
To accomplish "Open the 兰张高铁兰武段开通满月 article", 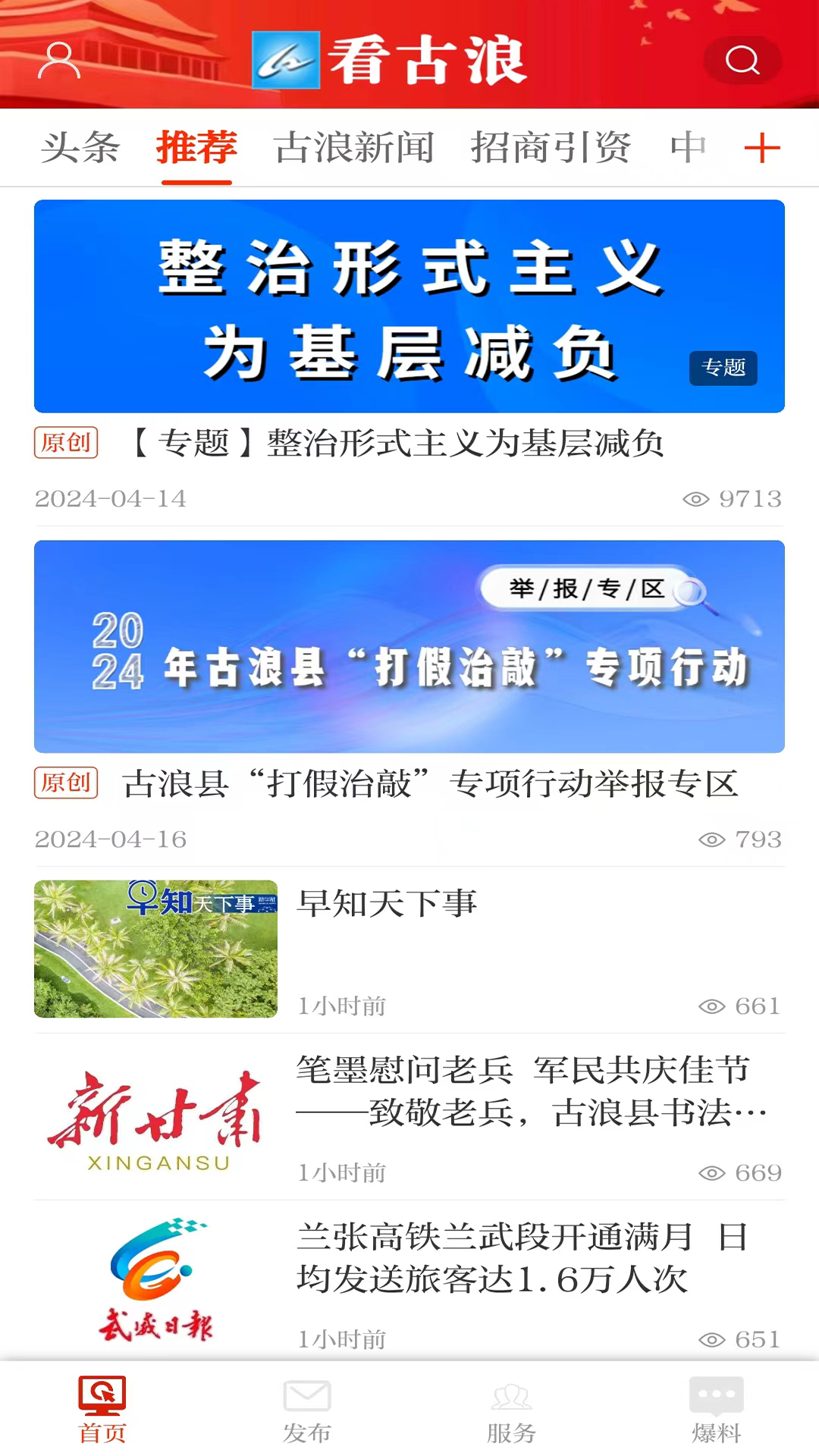I will [x=523, y=1257].
